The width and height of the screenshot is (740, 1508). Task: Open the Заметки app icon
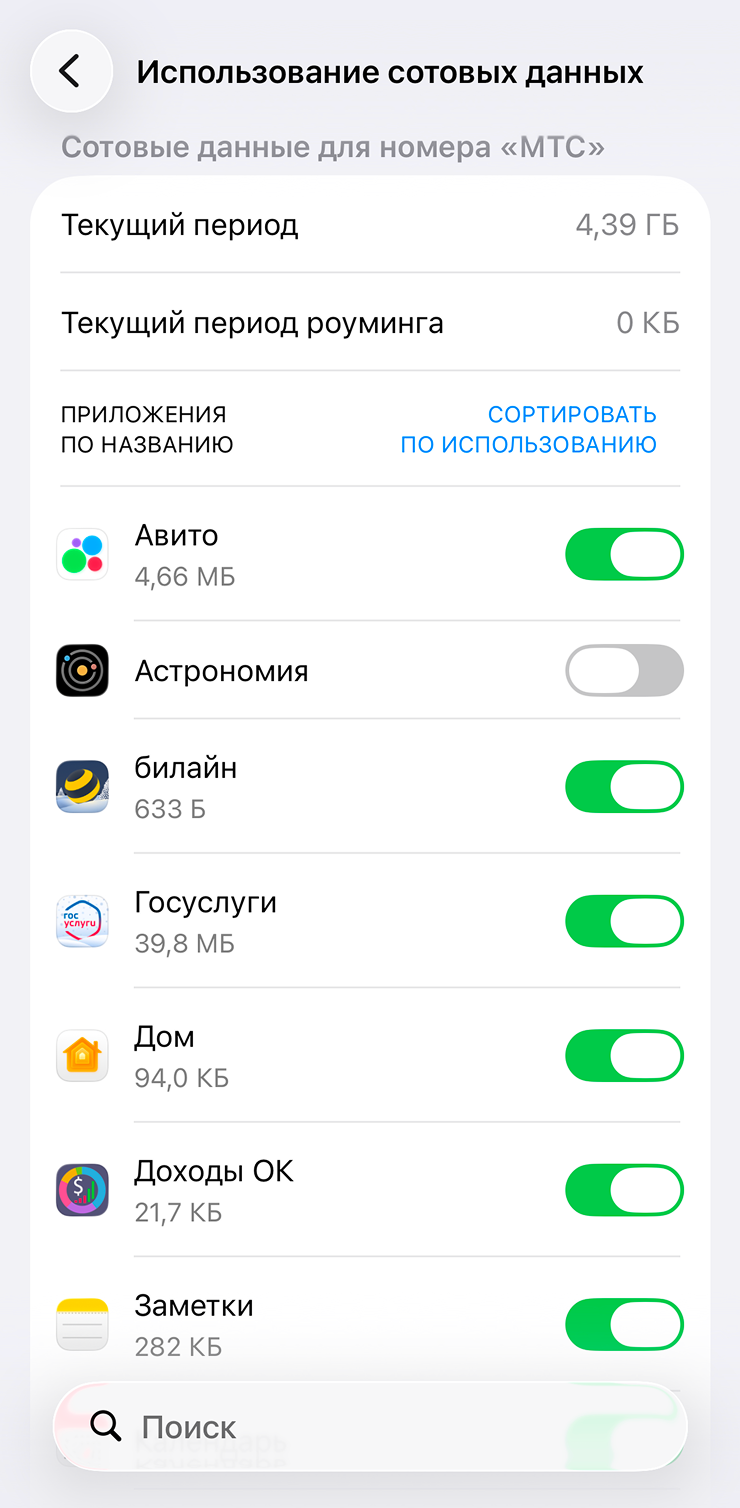click(x=82, y=1324)
